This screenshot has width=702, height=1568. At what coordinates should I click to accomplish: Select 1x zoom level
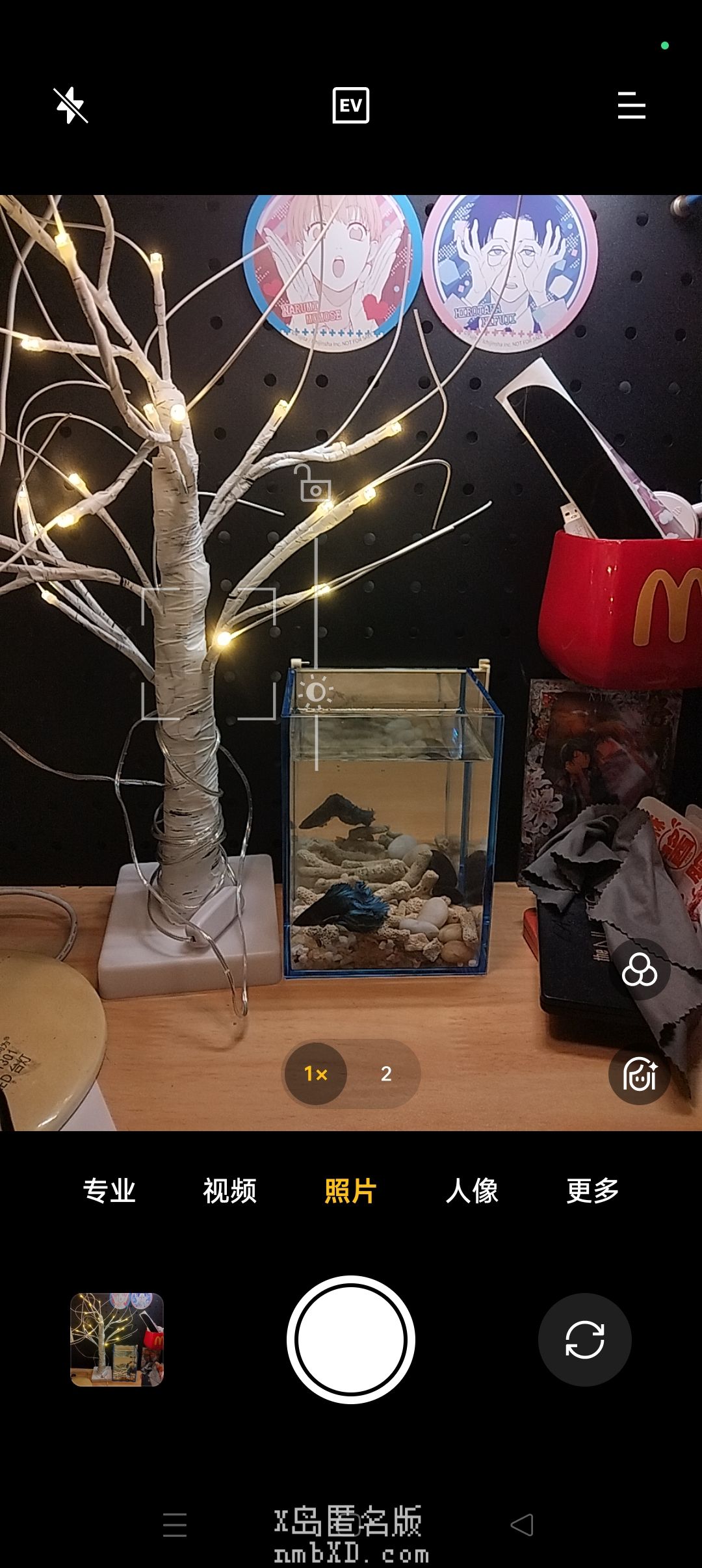coord(316,1073)
